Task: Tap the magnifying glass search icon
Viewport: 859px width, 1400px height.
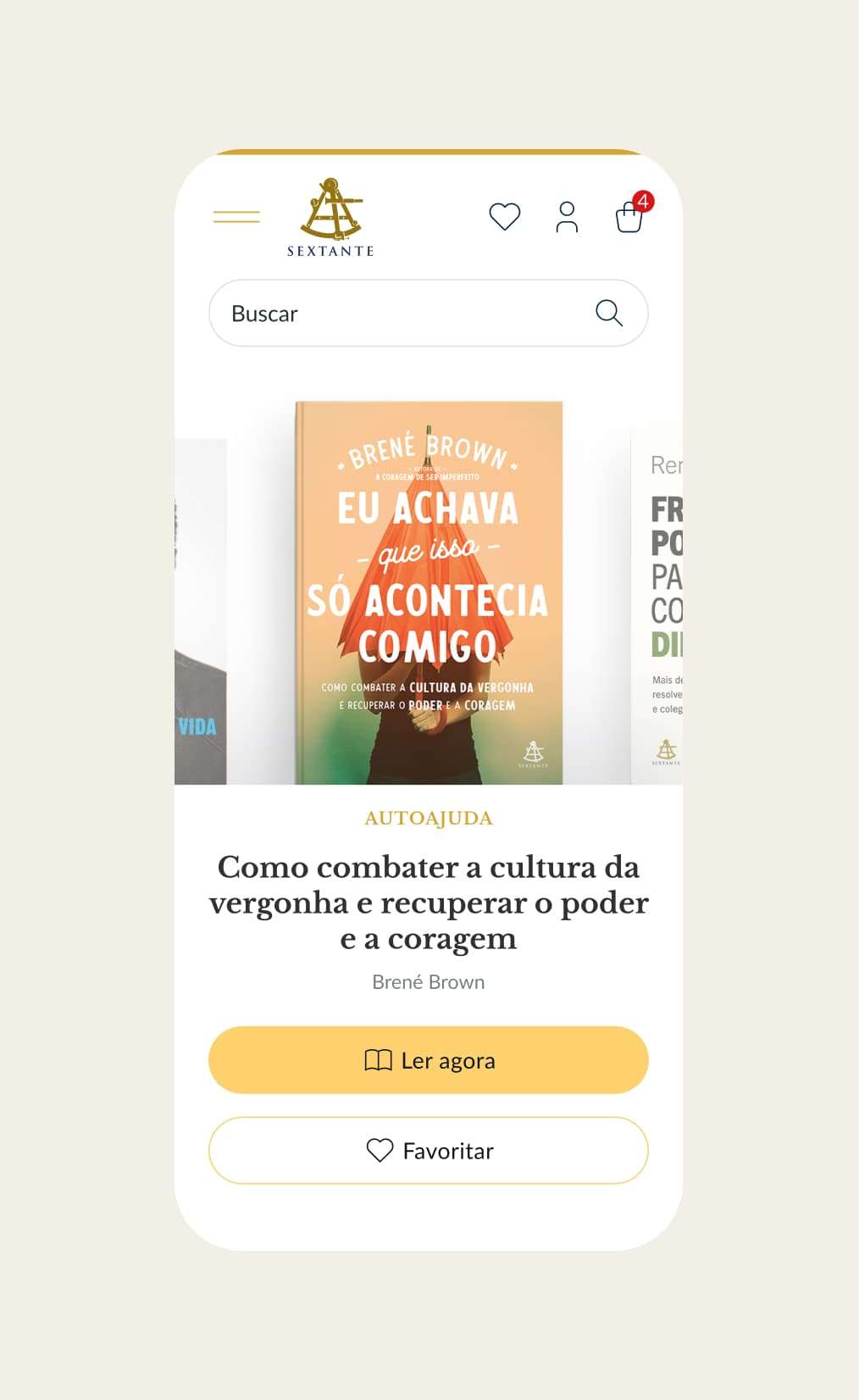Action: 609,314
